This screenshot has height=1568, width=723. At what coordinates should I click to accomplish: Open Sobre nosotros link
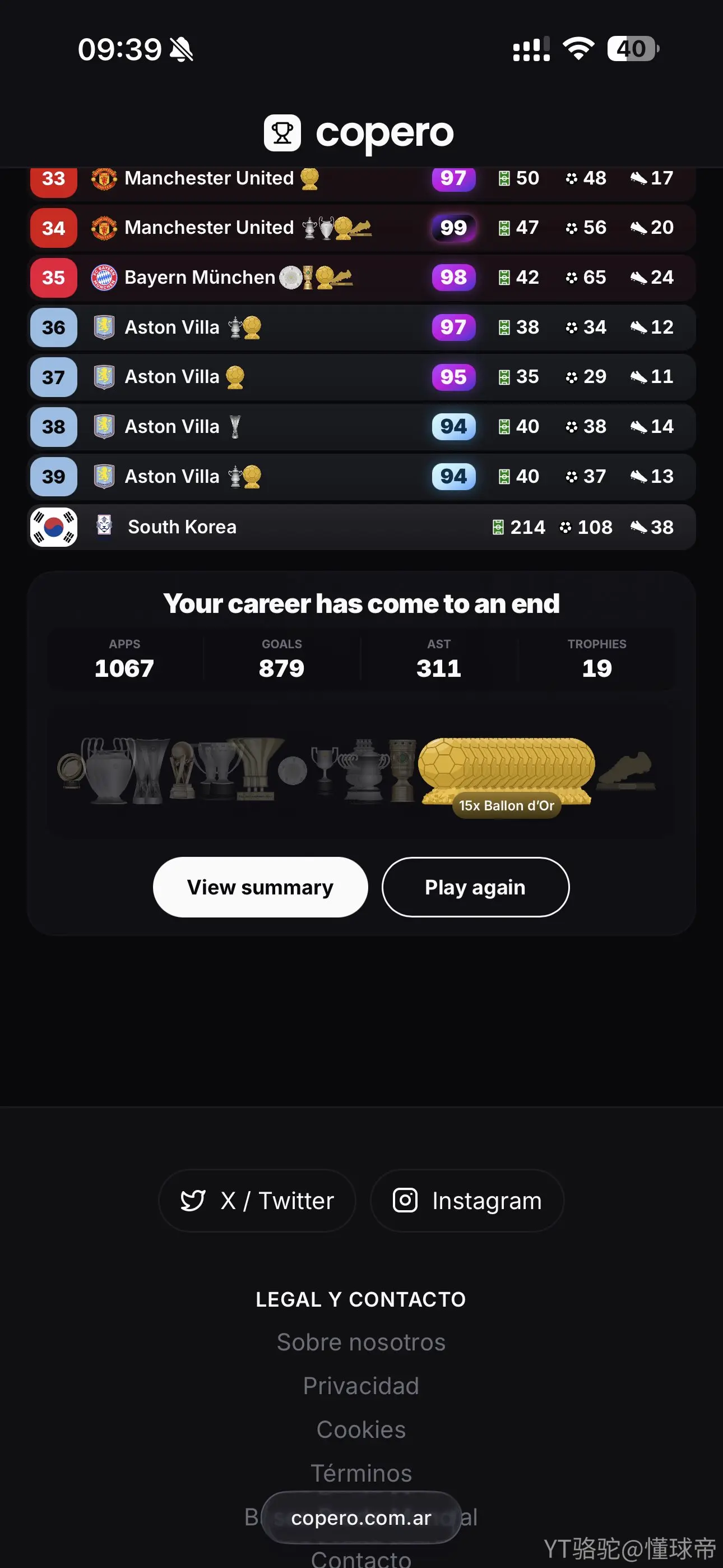(361, 1341)
